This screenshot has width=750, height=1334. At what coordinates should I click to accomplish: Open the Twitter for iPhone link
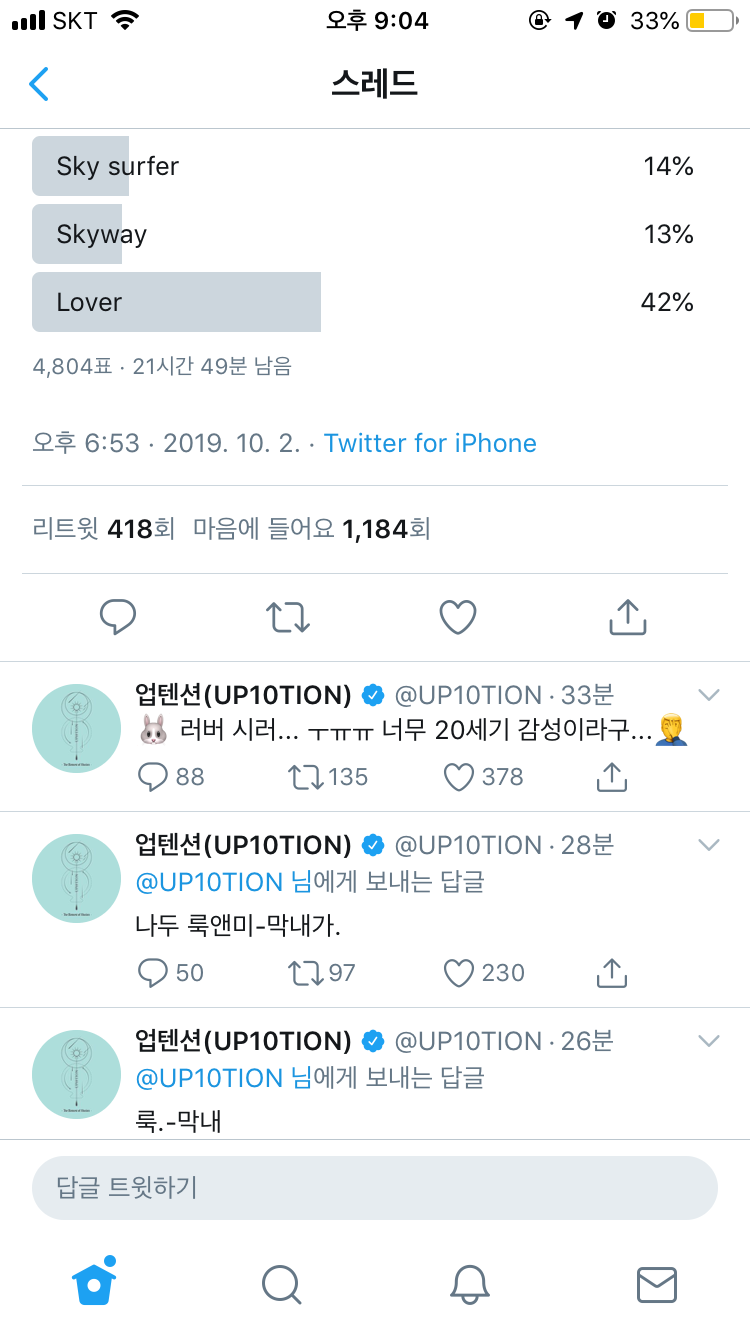430,443
